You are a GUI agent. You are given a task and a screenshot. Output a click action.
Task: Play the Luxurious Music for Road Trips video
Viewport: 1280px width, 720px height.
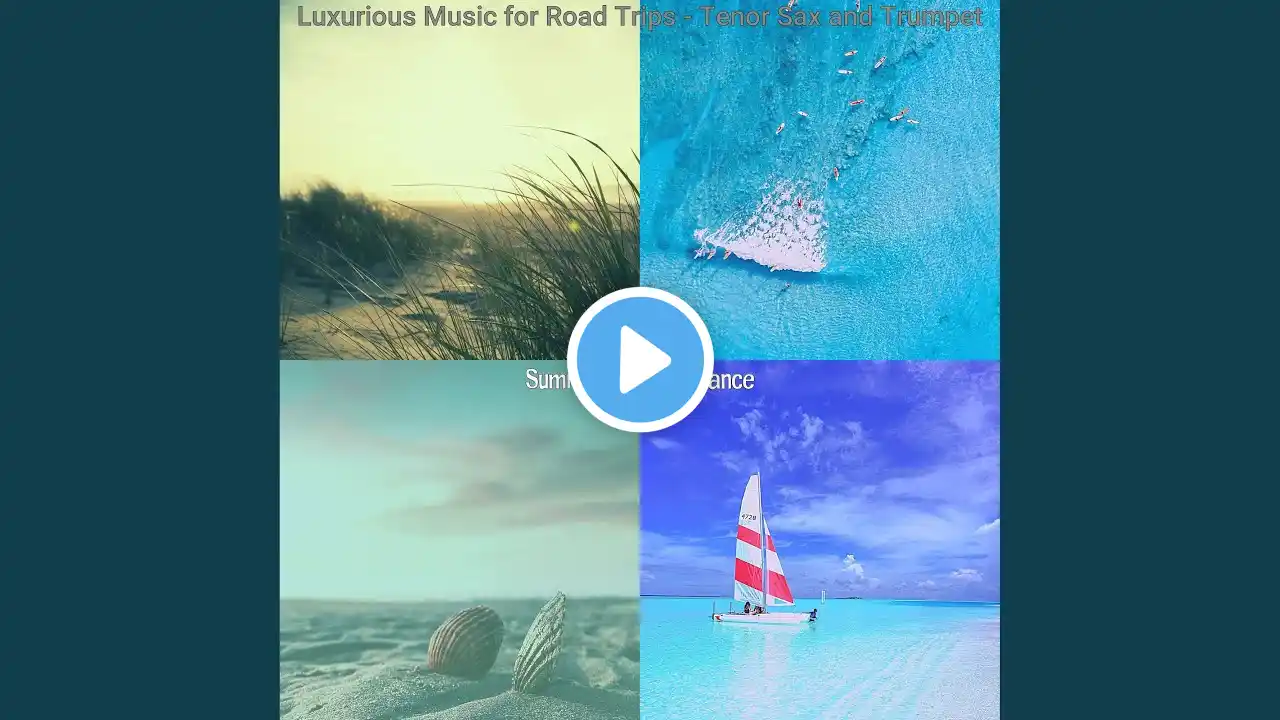640,360
